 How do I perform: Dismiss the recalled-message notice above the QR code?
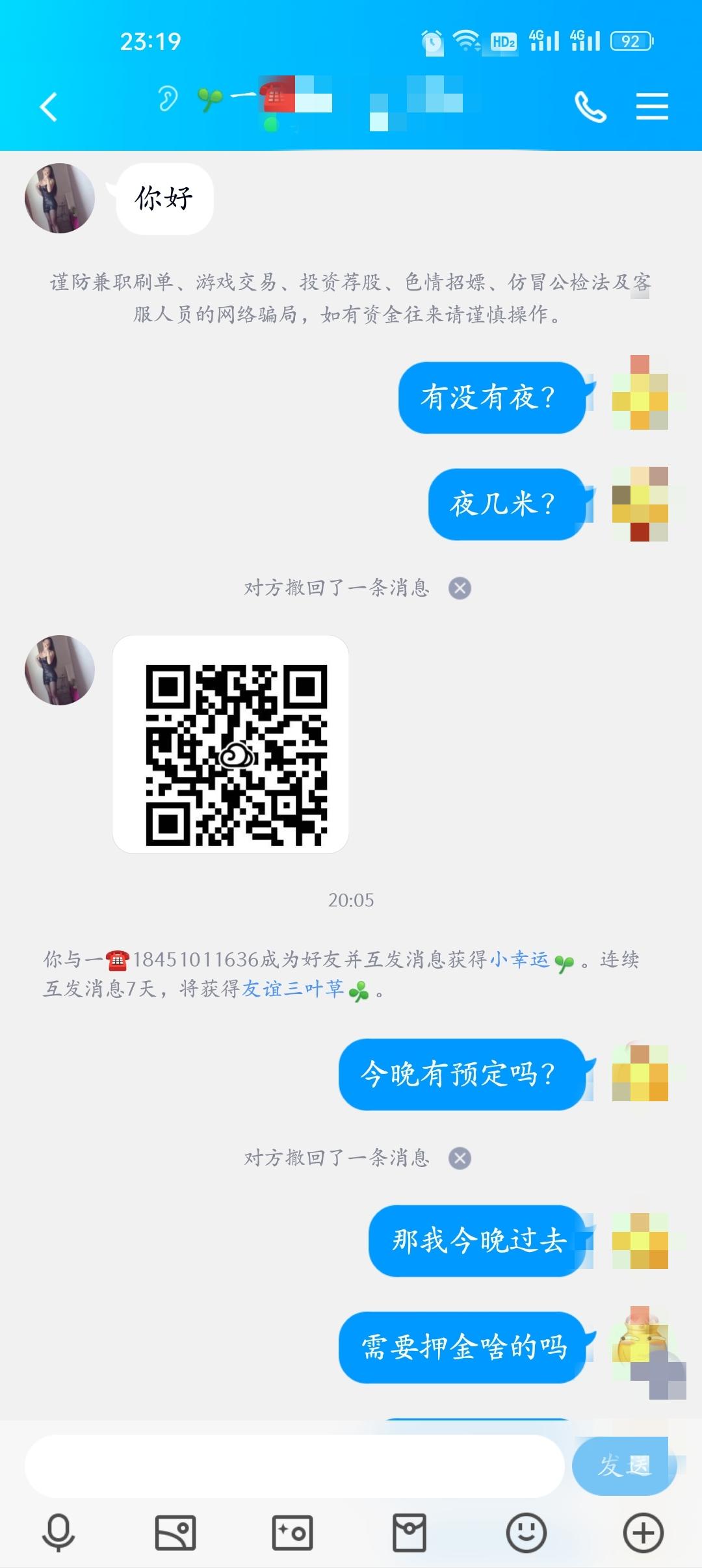click(x=460, y=588)
